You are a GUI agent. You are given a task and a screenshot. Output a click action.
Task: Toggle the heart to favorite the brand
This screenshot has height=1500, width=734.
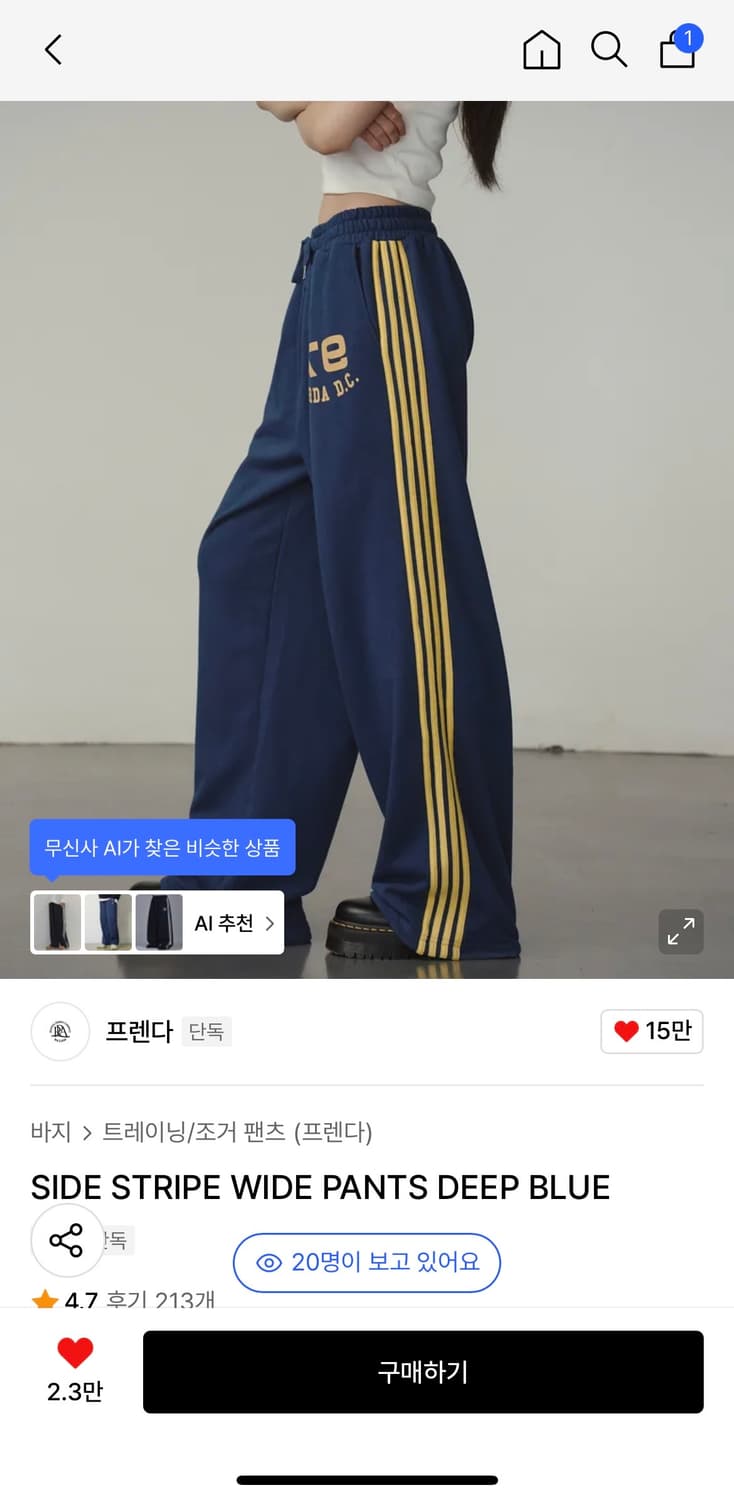tap(651, 1031)
